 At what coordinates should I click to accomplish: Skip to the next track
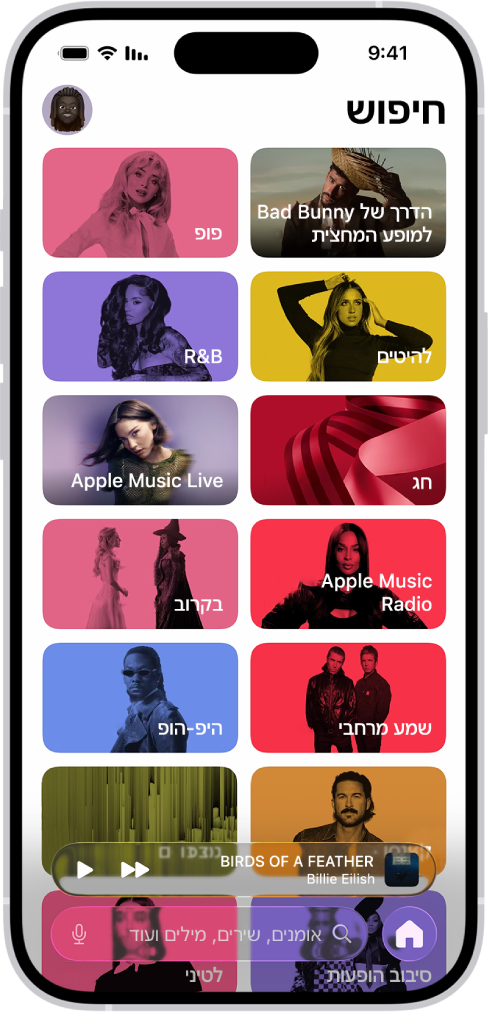point(135,869)
